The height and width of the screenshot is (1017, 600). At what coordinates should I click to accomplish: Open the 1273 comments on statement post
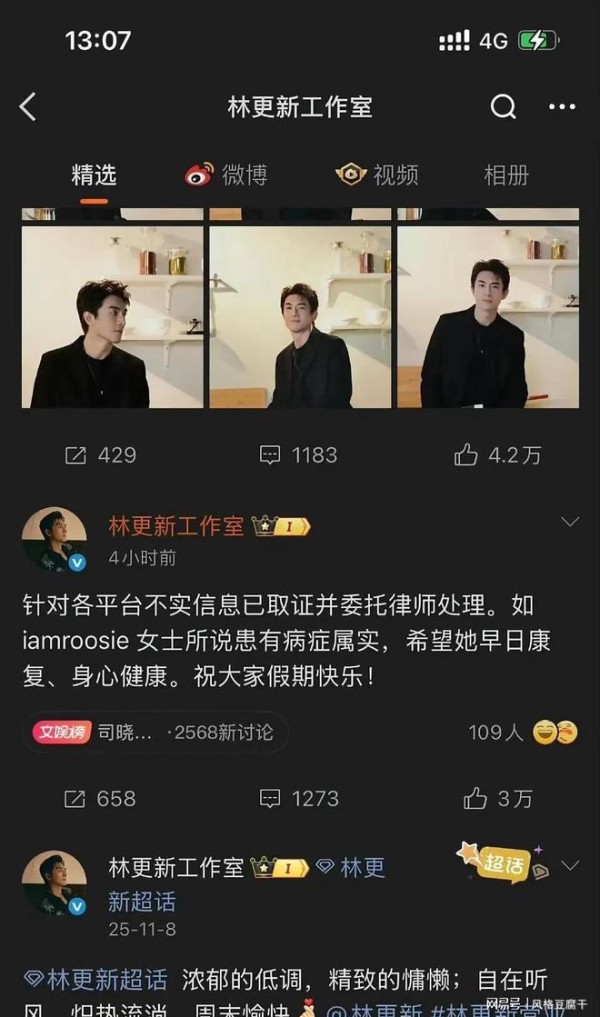[x=298, y=798]
